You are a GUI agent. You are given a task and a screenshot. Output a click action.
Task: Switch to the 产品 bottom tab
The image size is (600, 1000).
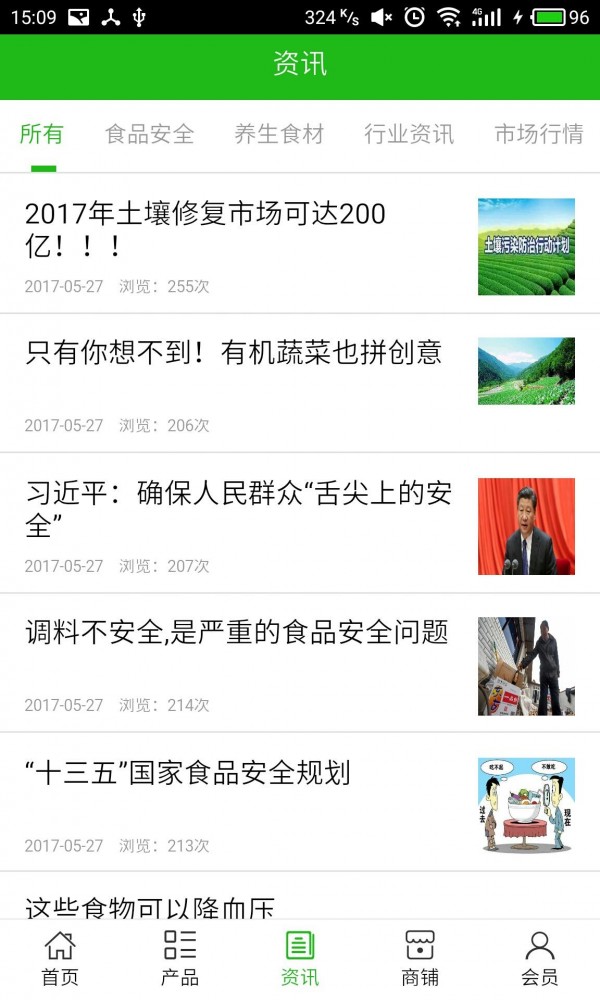click(180, 958)
